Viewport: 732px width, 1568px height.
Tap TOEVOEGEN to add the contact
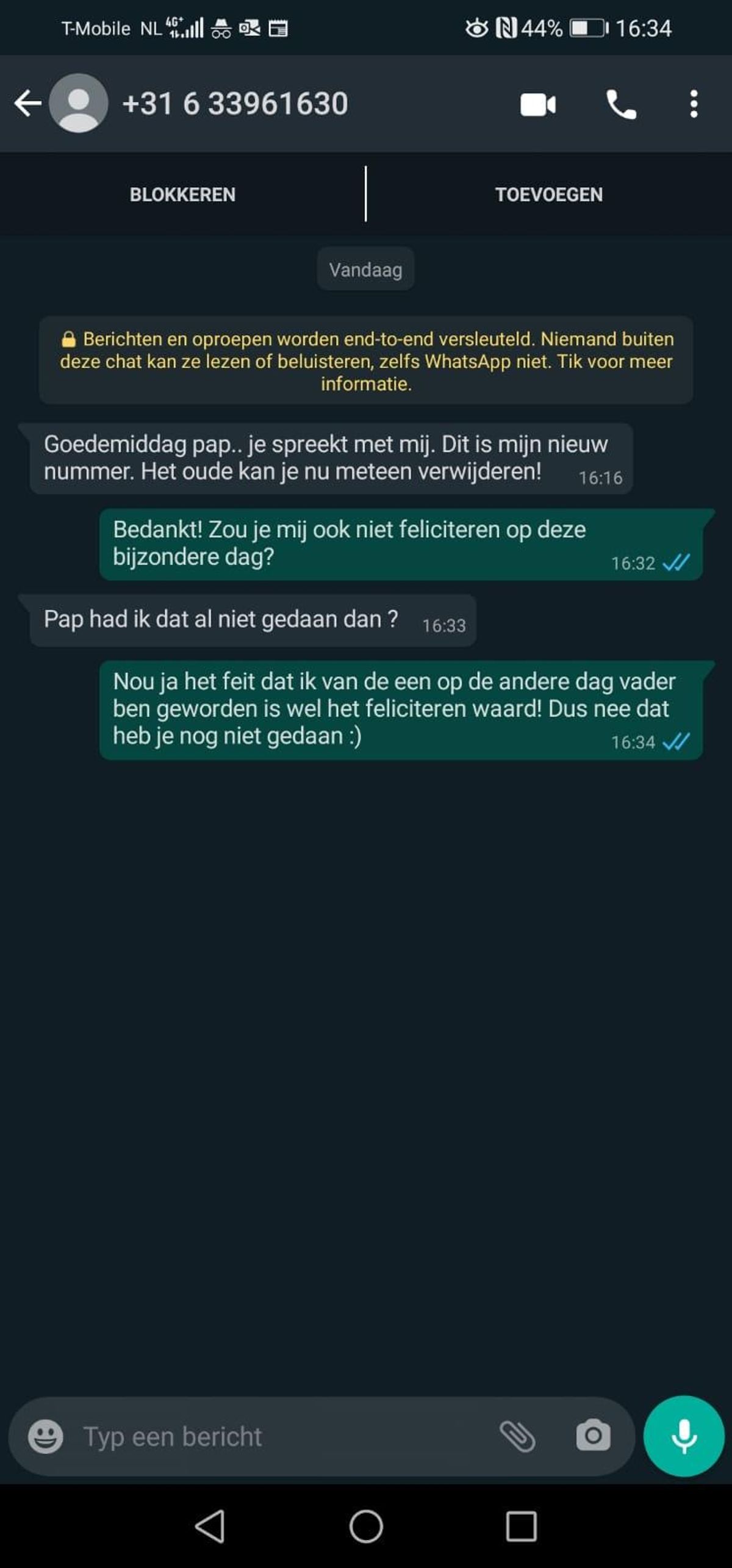[548, 194]
